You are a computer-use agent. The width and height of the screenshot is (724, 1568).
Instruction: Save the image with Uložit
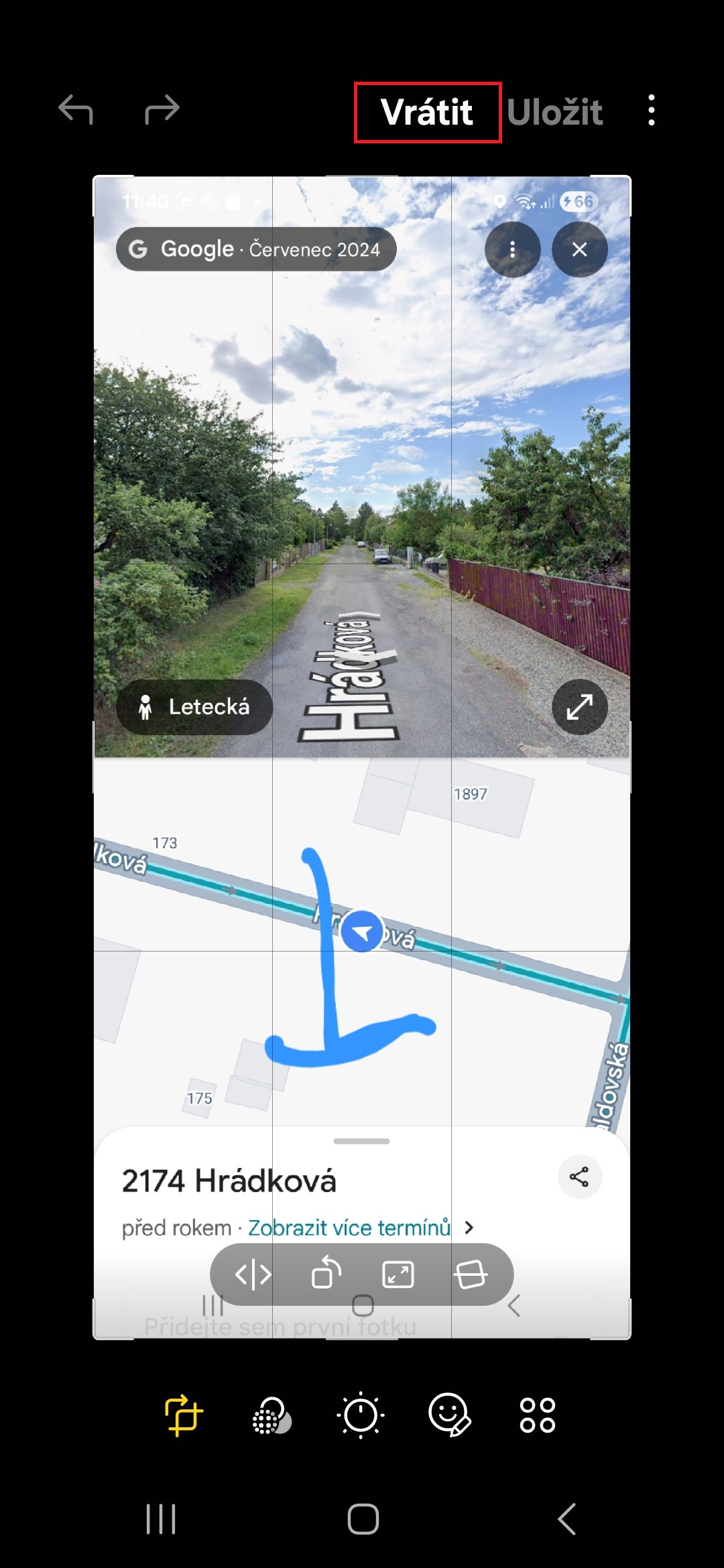[x=554, y=112]
